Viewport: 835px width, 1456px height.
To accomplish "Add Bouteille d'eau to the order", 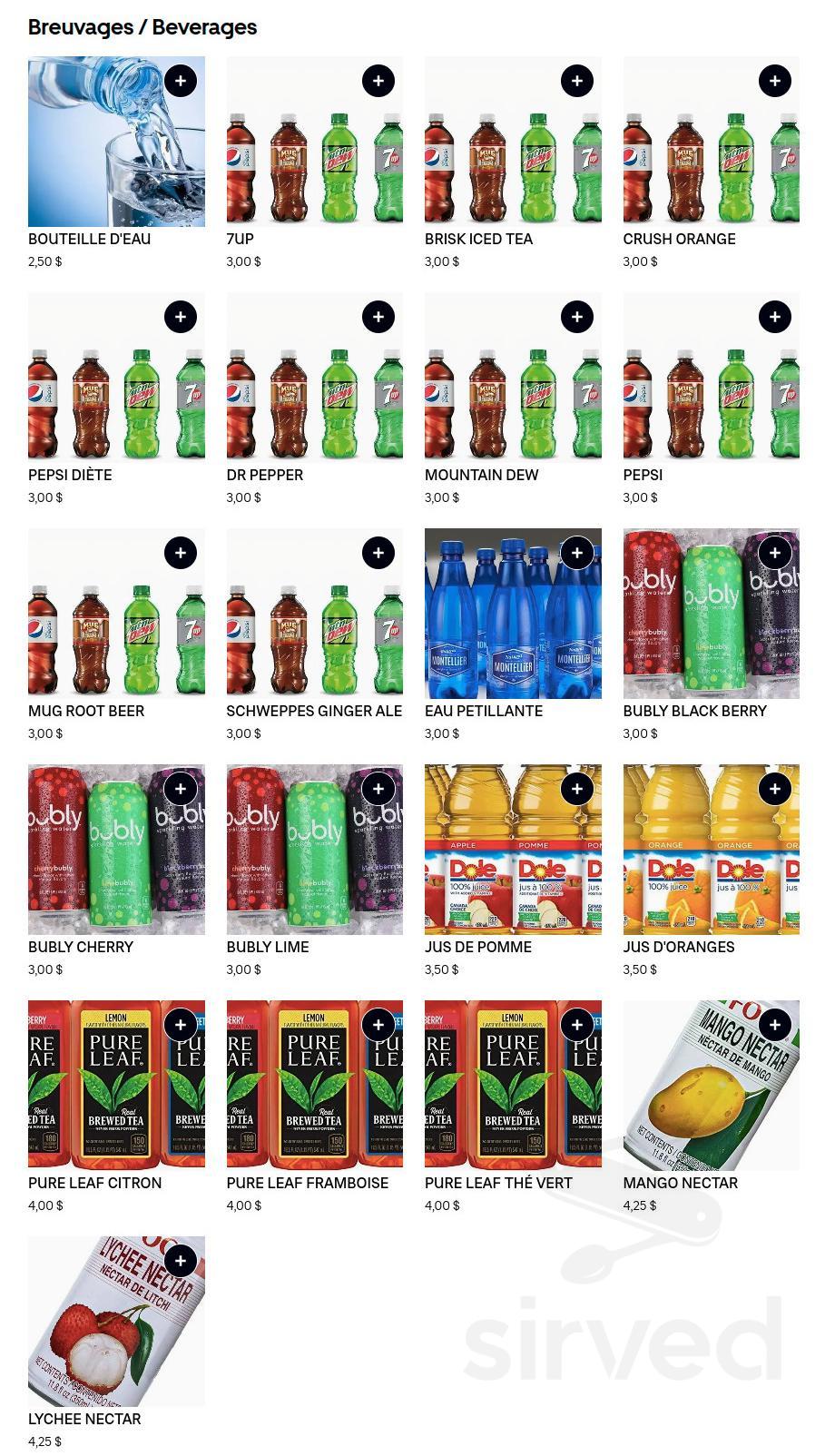I will click(181, 81).
